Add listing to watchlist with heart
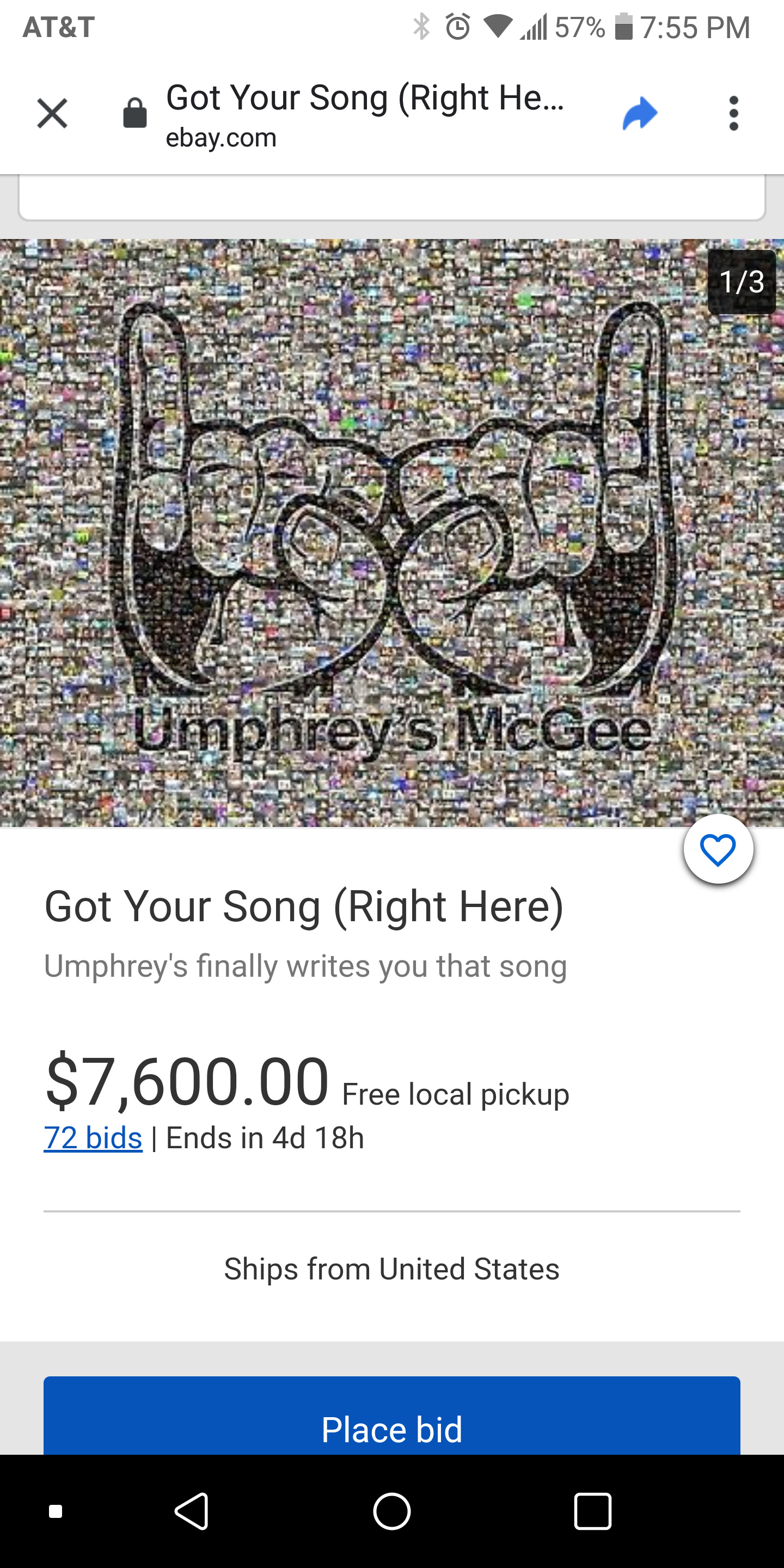The width and height of the screenshot is (784, 1568). click(x=718, y=849)
